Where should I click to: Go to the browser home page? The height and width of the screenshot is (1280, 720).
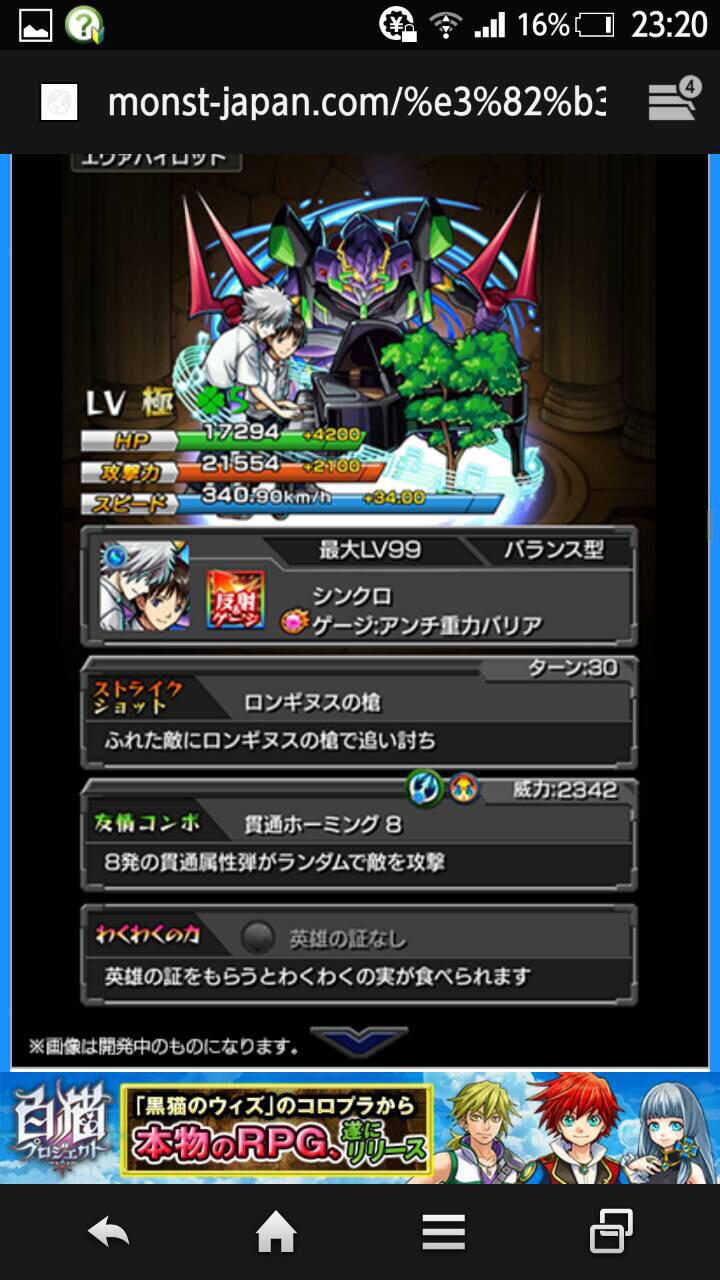pyautogui.click(x=276, y=1232)
